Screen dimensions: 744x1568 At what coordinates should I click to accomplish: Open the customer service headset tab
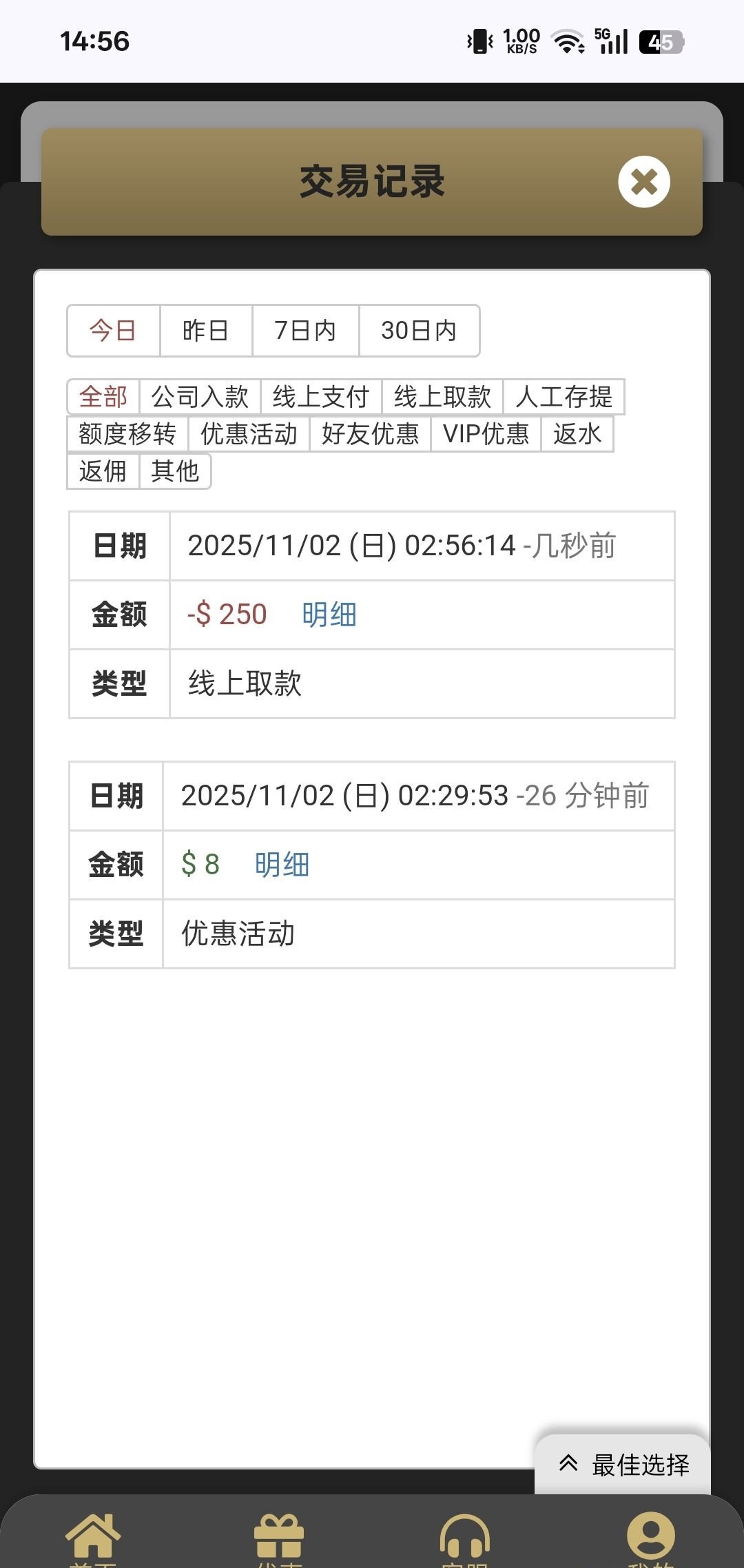(465, 1538)
